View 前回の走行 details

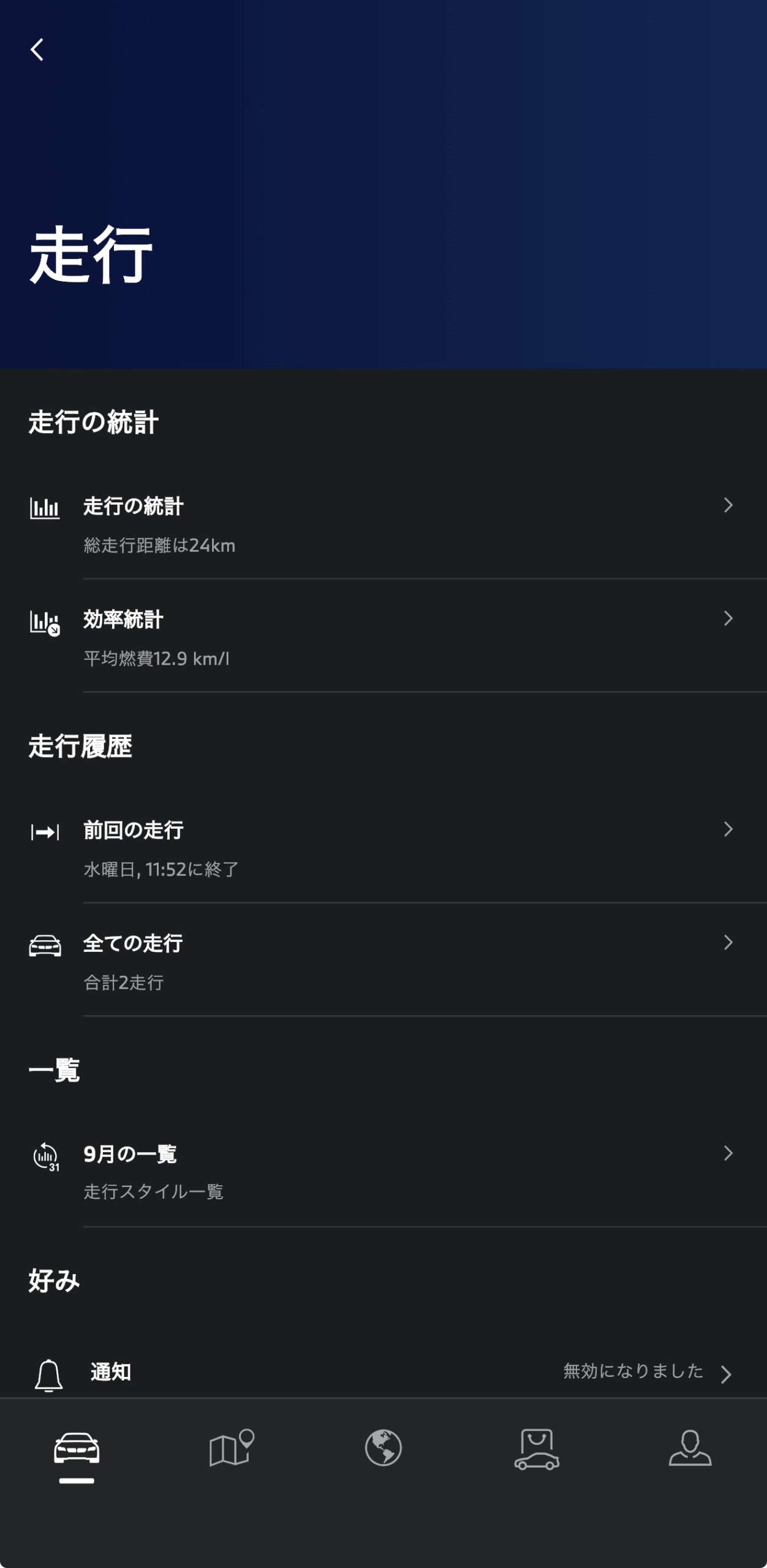click(x=383, y=849)
